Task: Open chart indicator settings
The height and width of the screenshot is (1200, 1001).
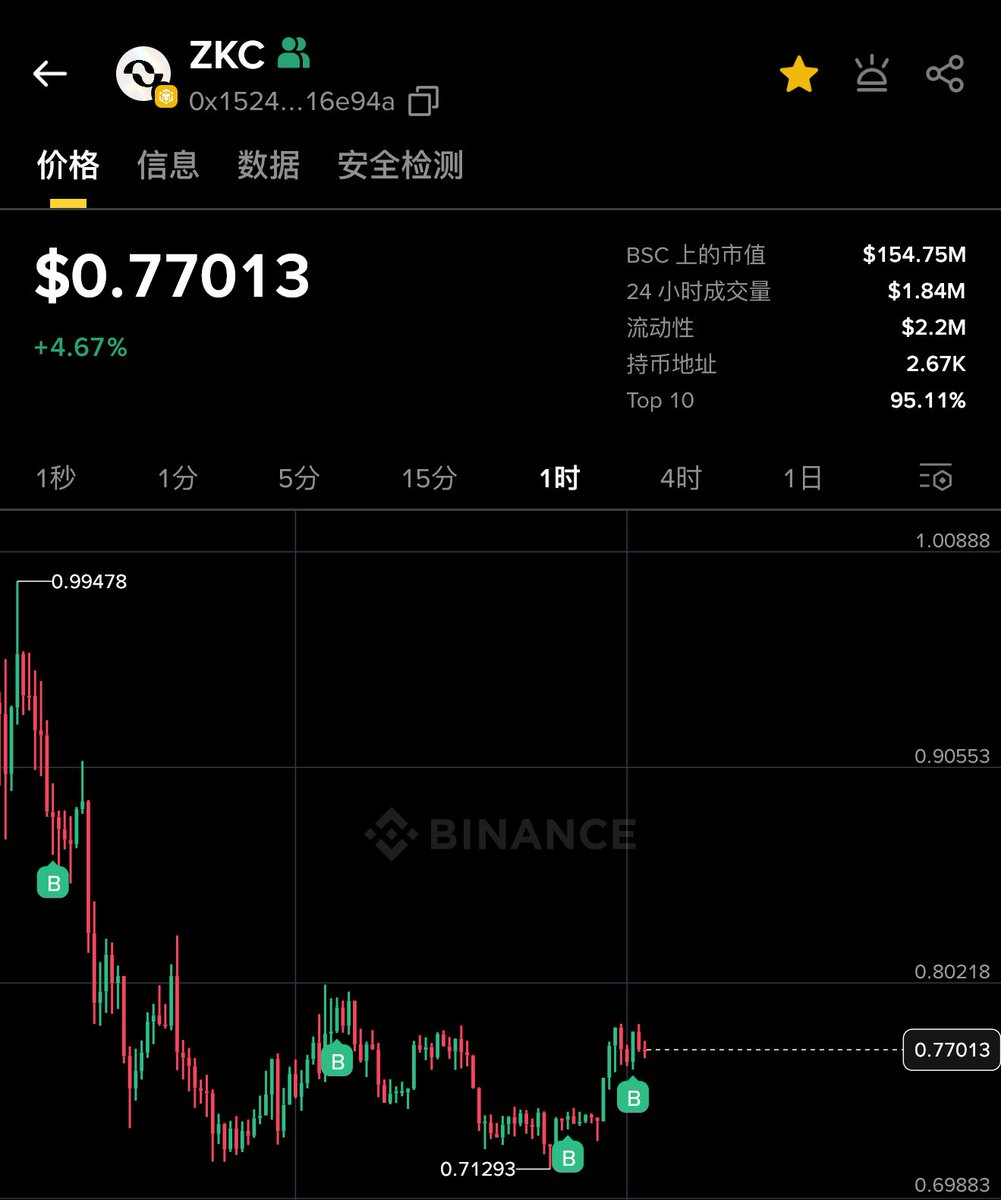Action: click(936, 478)
